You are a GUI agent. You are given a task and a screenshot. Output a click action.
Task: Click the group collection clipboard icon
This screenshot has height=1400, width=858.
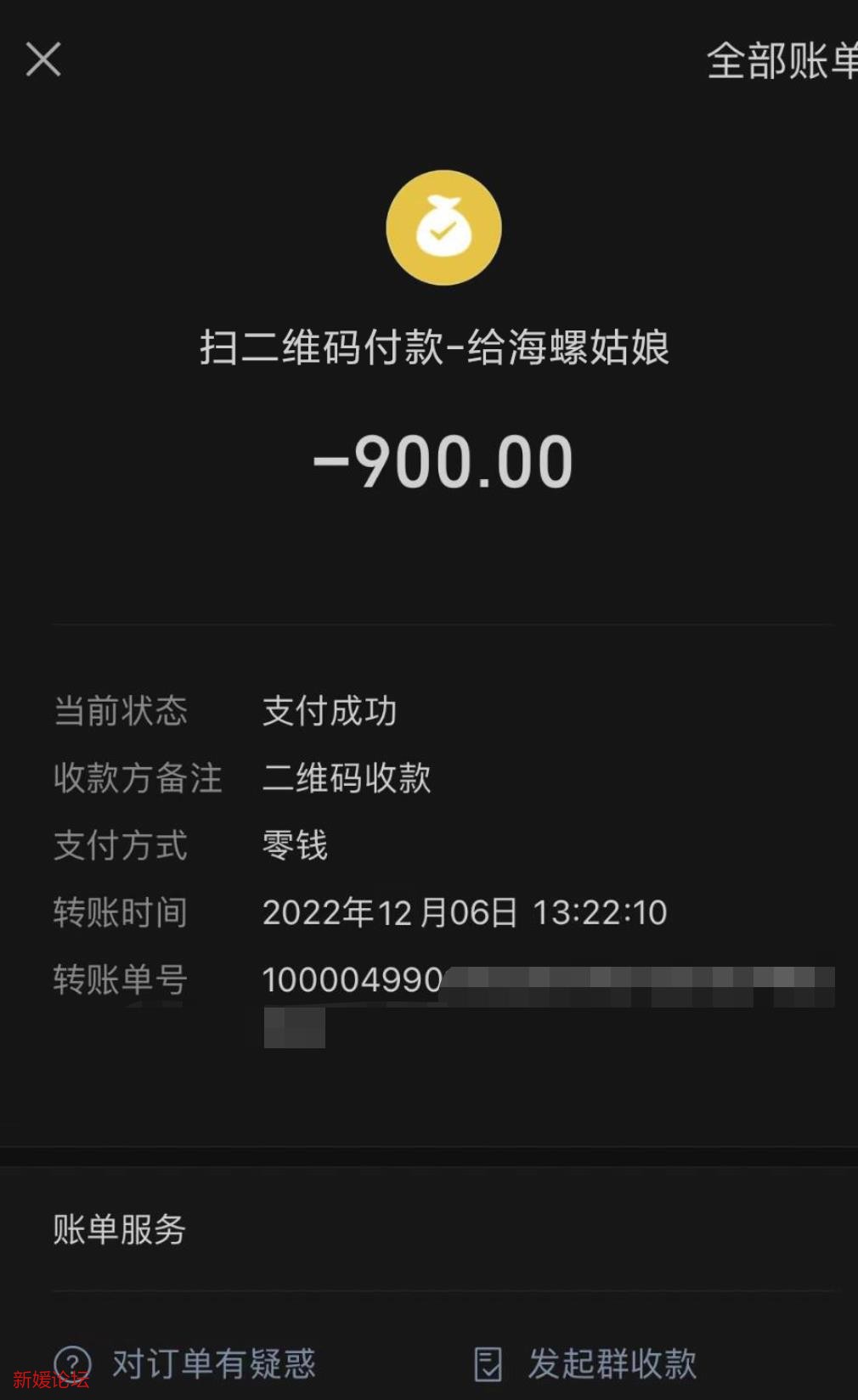pos(487,1362)
